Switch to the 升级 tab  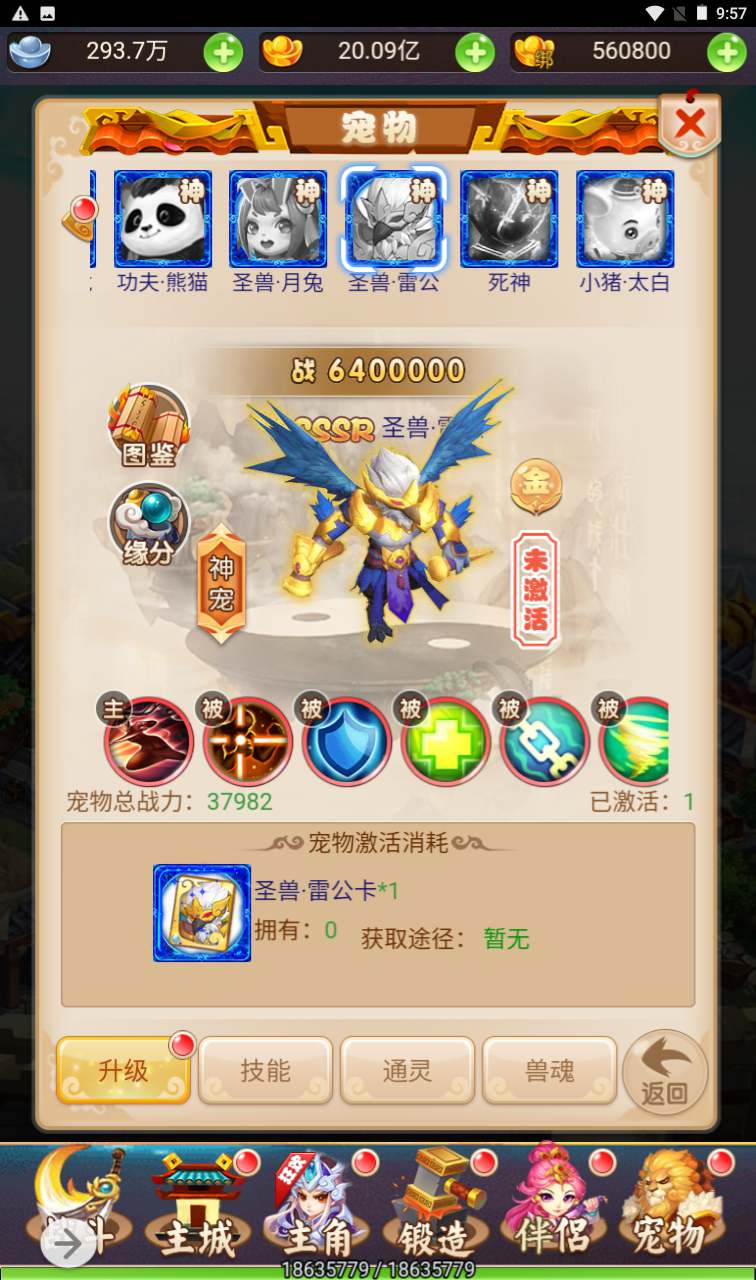pos(123,1070)
